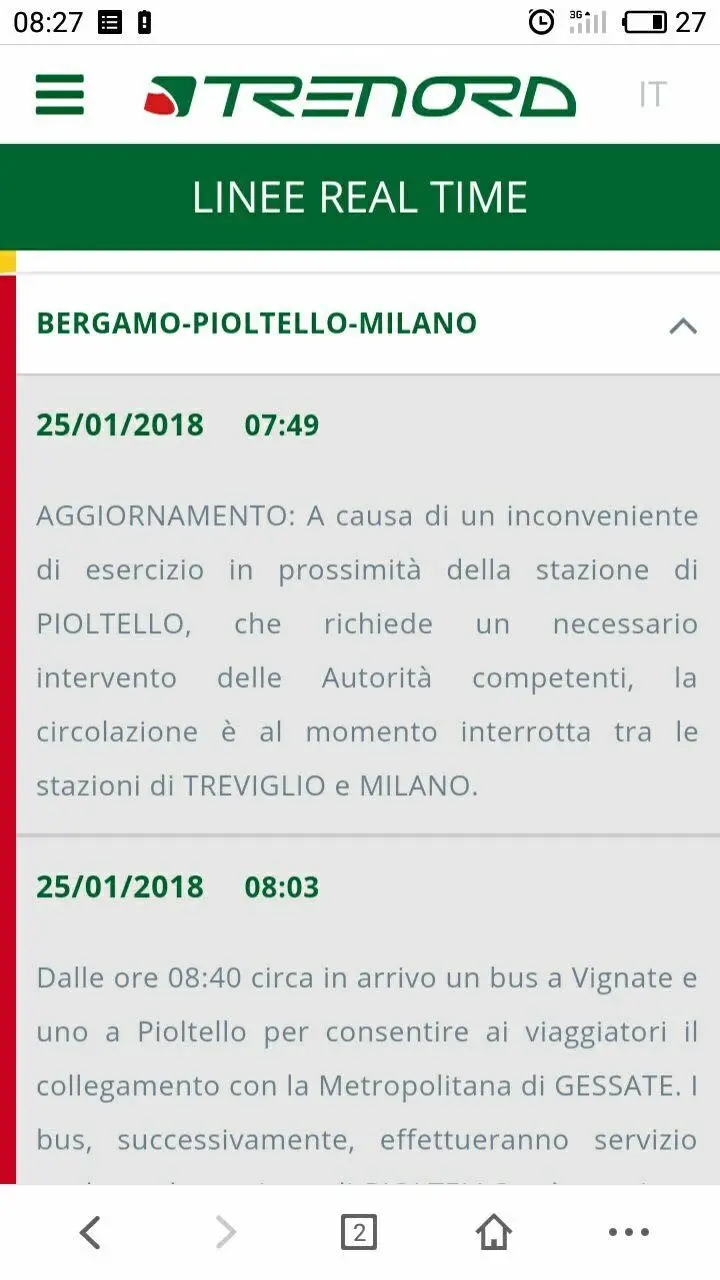
Task: Open the browser tabs switcher
Action: click(x=359, y=1232)
